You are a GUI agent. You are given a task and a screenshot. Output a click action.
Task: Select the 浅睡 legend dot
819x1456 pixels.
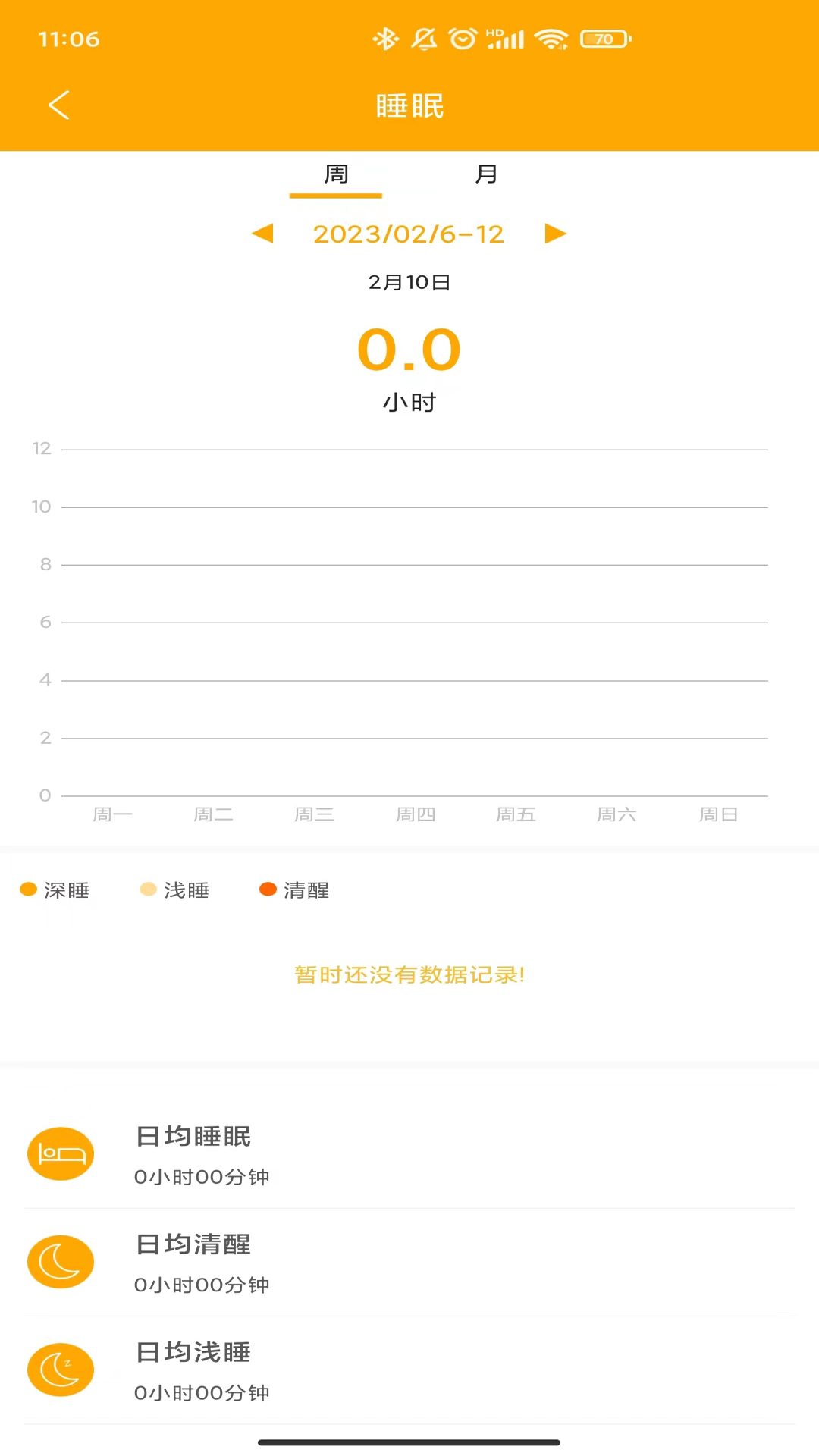148,889
